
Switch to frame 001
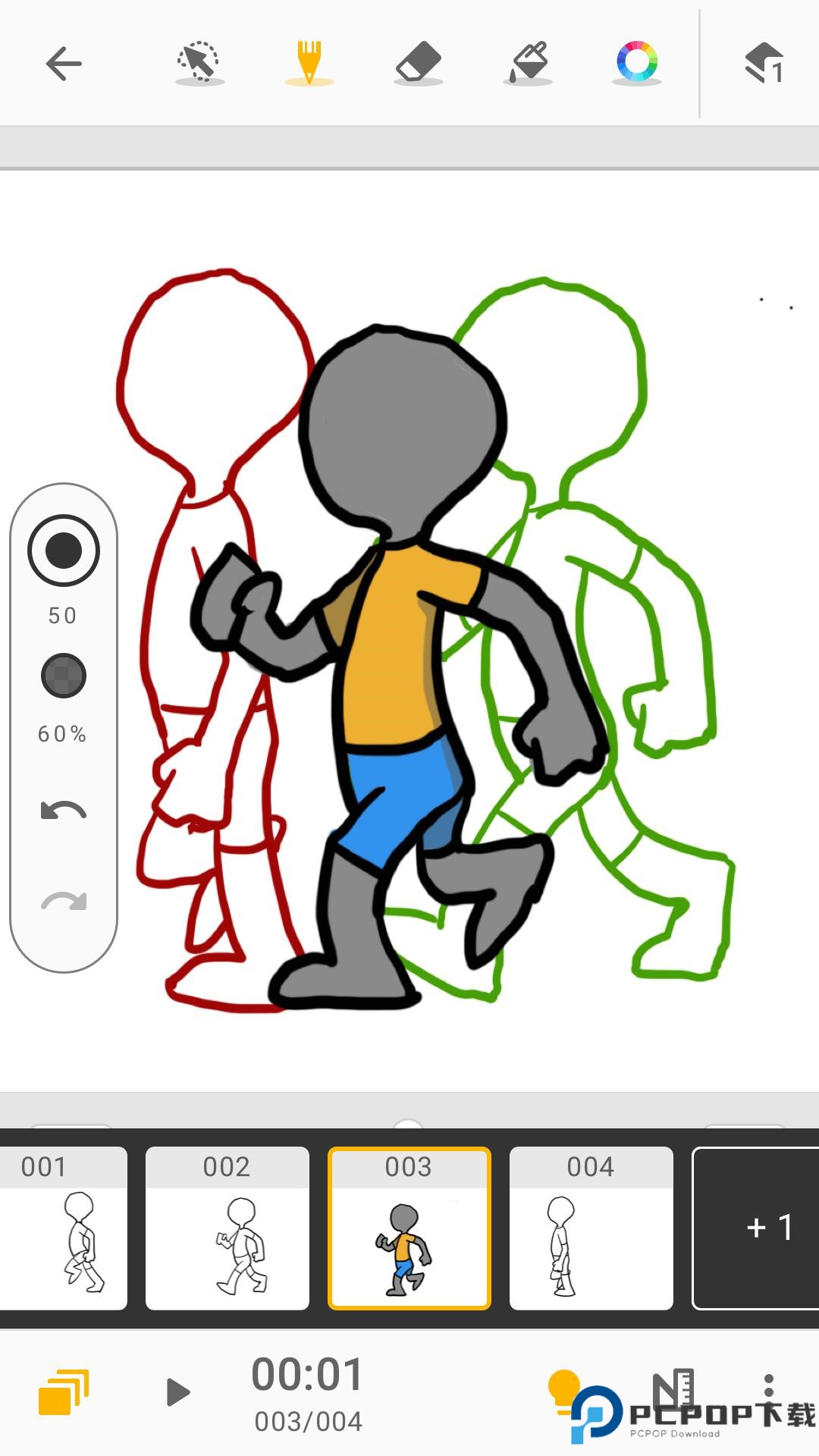(64, 1225)
